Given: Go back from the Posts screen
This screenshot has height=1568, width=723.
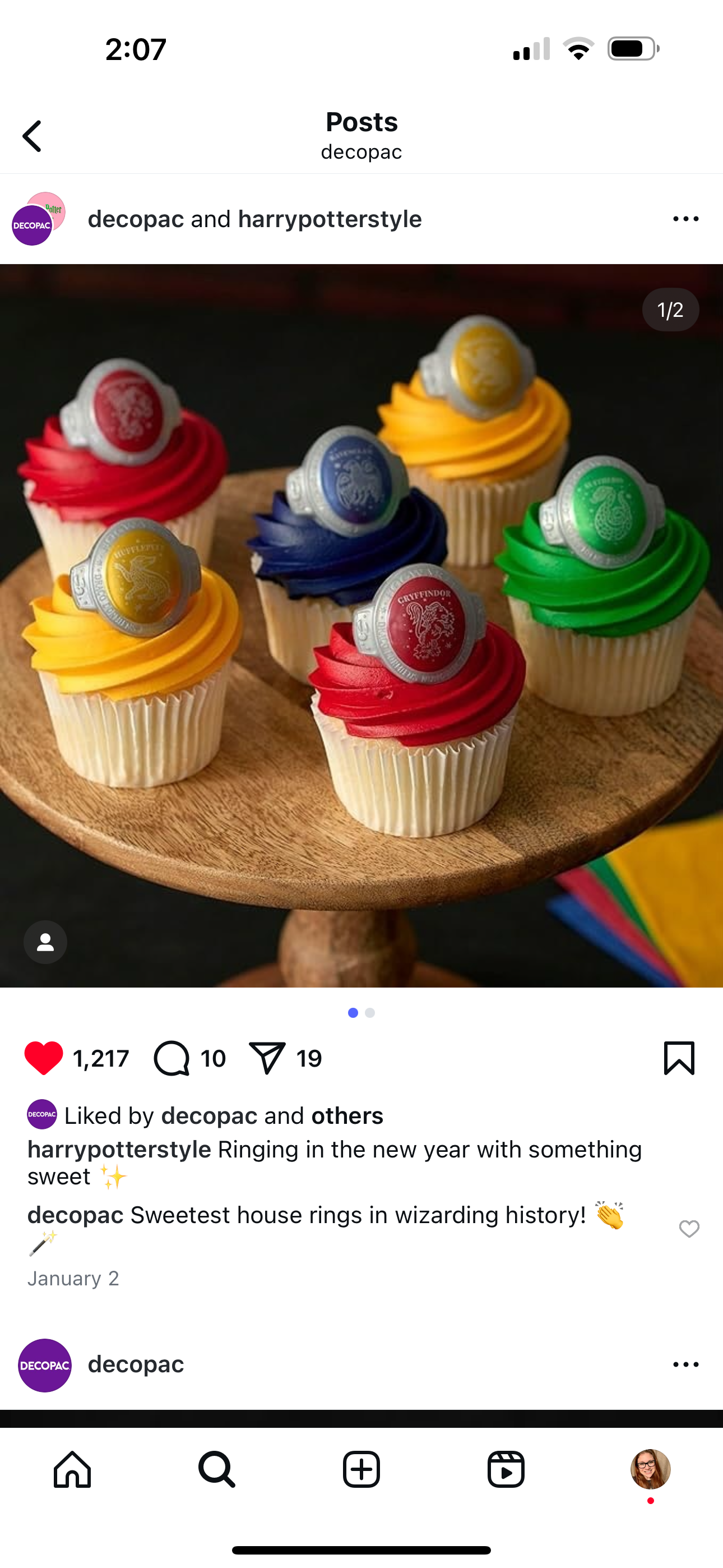Looking at the screenshot, I should [31, 135].
